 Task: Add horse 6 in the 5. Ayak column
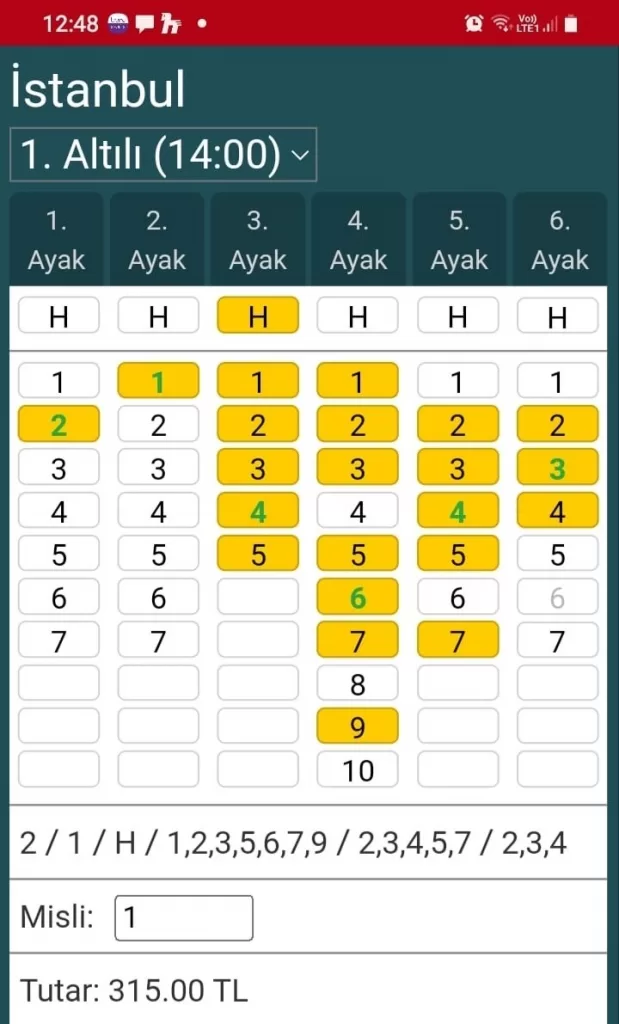tap(458, 598)
